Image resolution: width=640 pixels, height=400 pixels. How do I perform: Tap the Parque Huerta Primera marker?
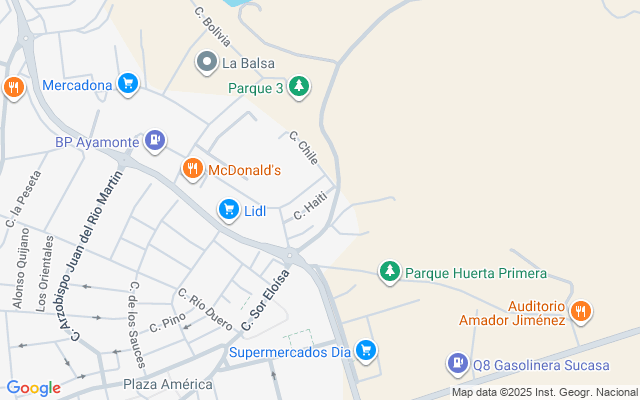(390, 271)
